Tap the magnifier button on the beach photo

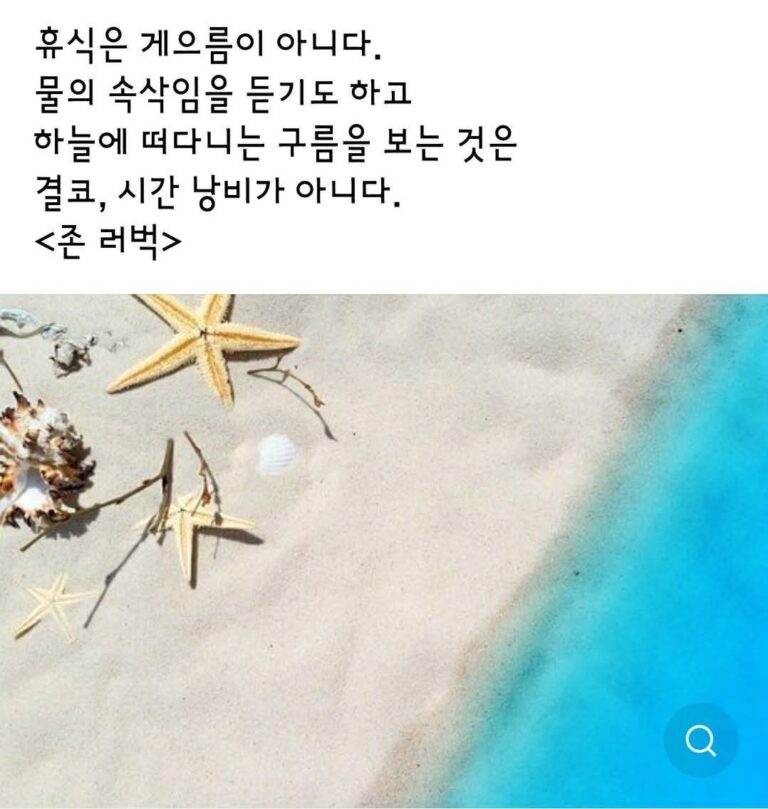coord(700,741)
